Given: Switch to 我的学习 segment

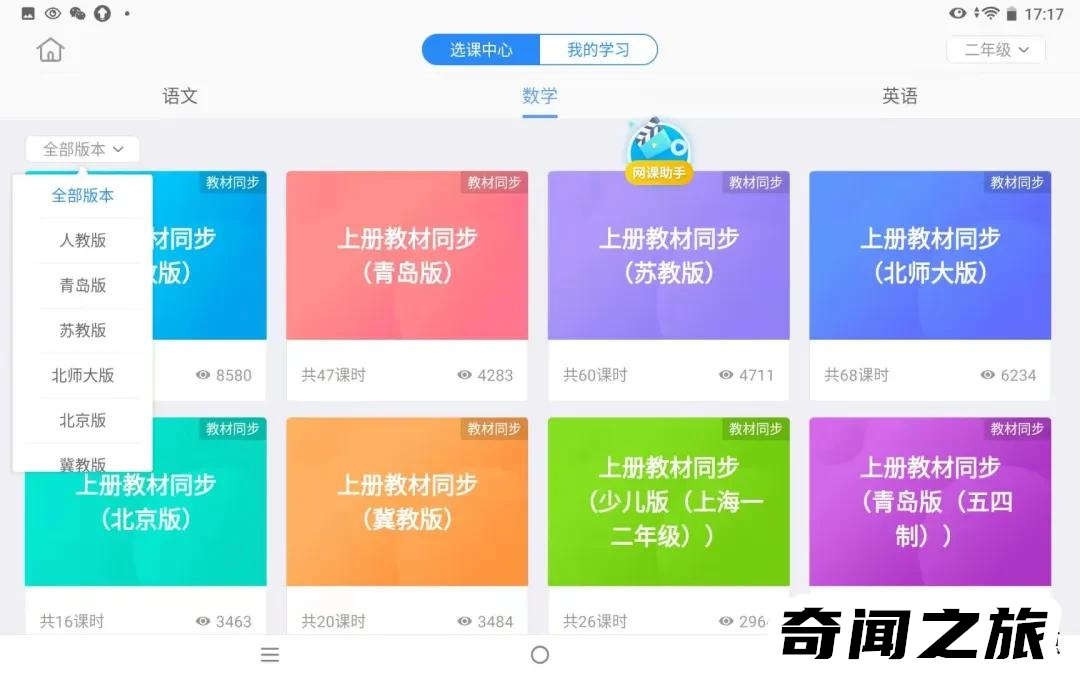Looking at the screenshot, I should tap(598, 50).
